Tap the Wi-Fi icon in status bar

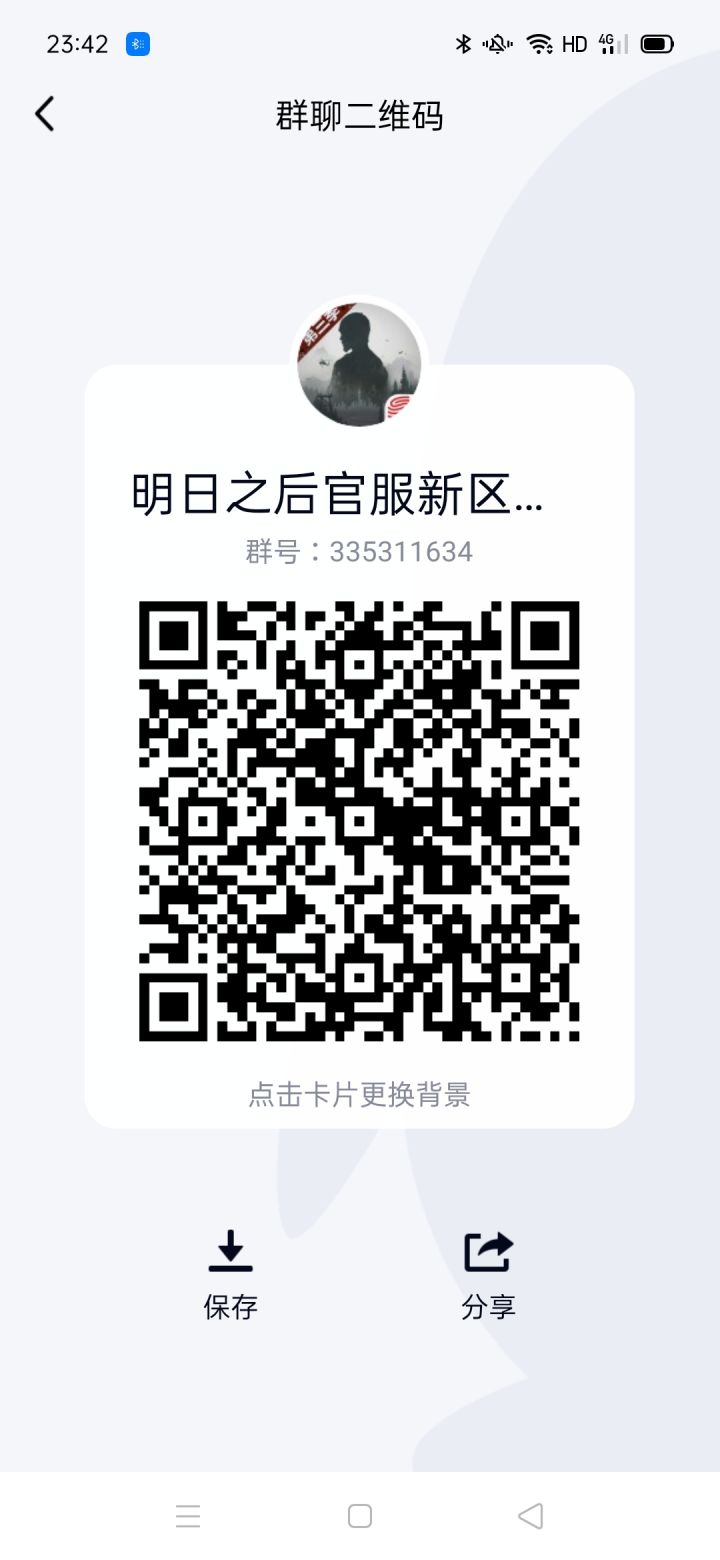click(x=538, y=44)
